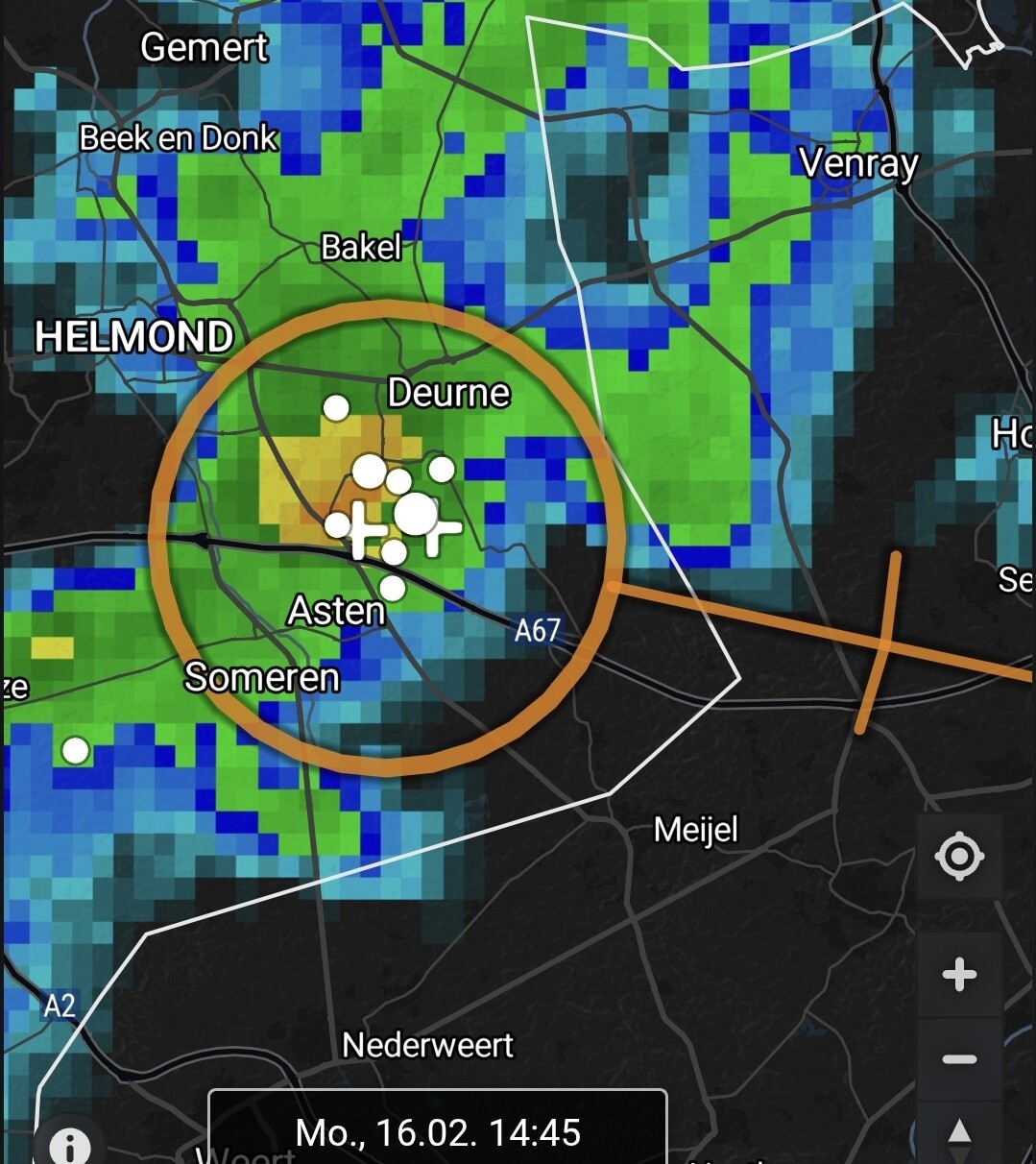Open the Mo., 16.02. 14:45 time selector
Viewport: 1036px width, 1164px height.
tap(438, 1131)
